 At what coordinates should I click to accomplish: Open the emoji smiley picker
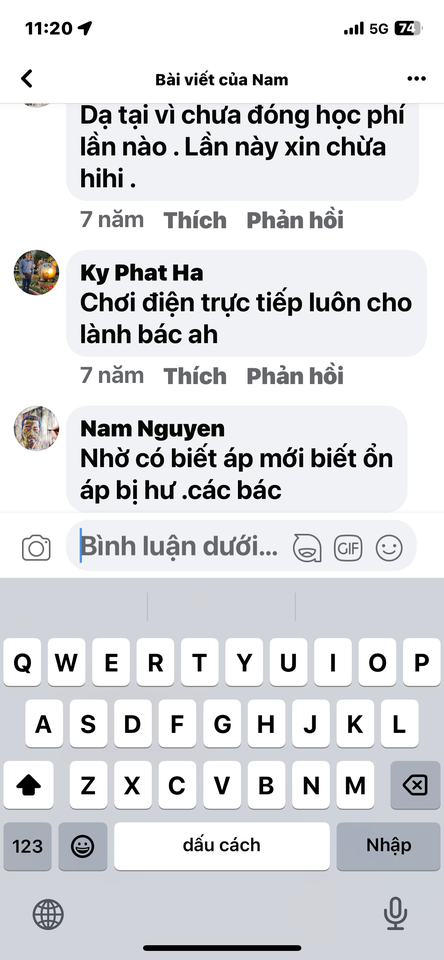[x=389, y=547]
